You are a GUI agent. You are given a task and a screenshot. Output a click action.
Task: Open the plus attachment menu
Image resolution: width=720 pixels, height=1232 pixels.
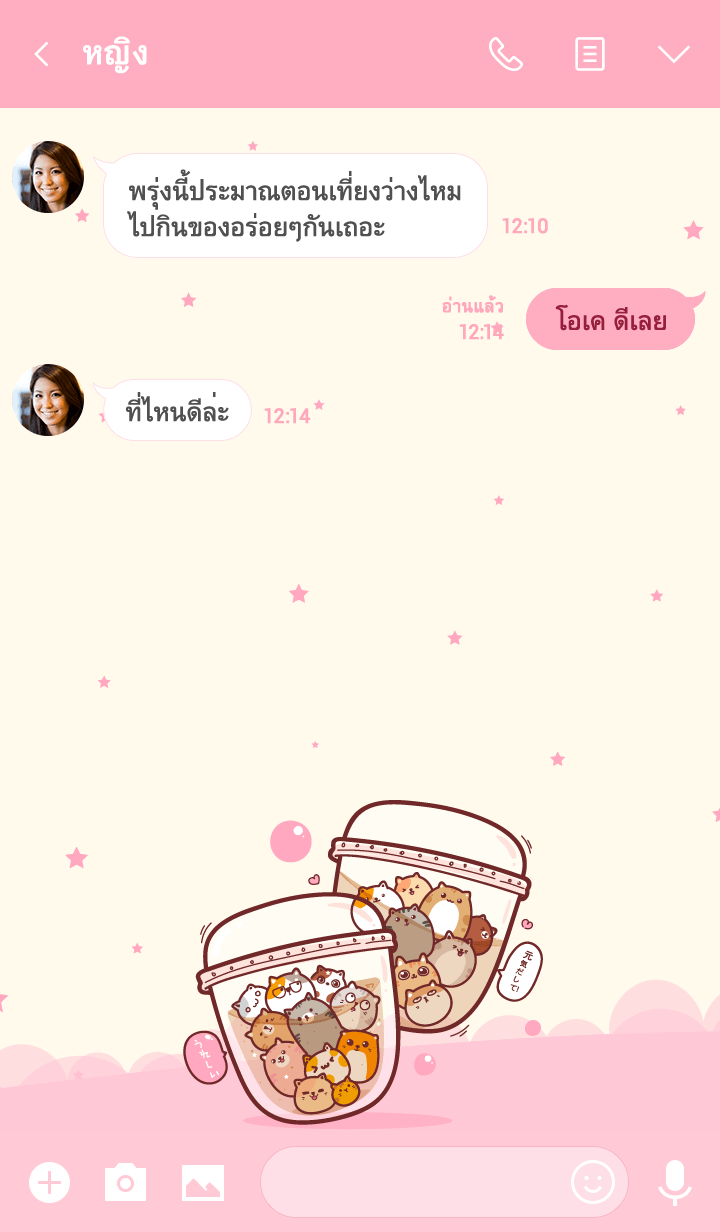49,1183
